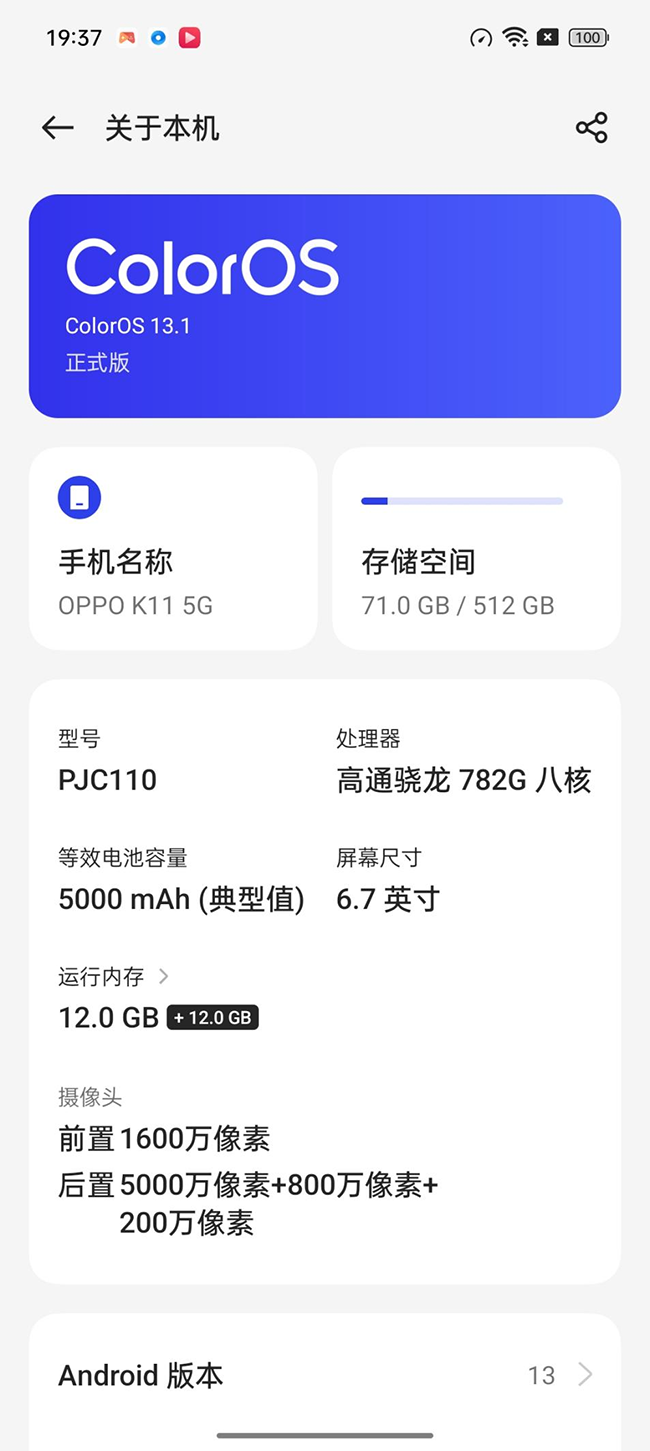Open the Android 版本 row
Viewport: 650px width, 1451px height.
tap(325, 1375)
